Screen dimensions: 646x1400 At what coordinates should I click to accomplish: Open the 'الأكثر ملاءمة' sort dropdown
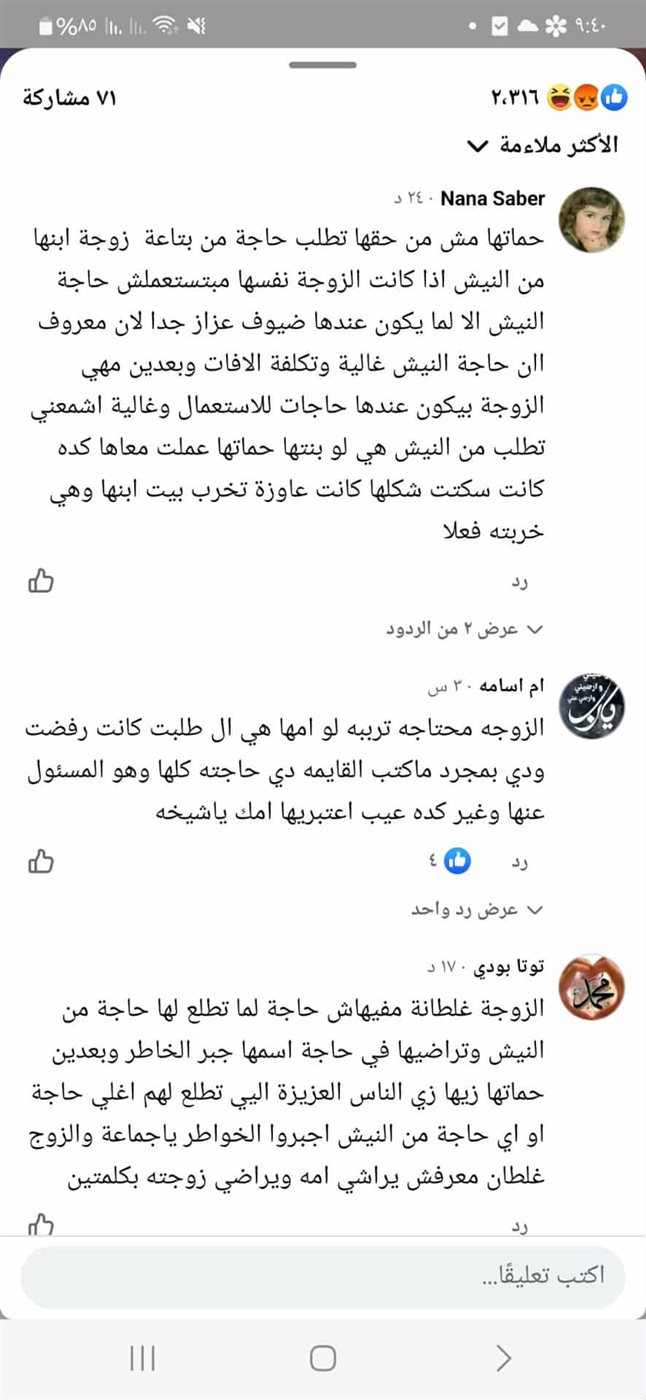543,146
